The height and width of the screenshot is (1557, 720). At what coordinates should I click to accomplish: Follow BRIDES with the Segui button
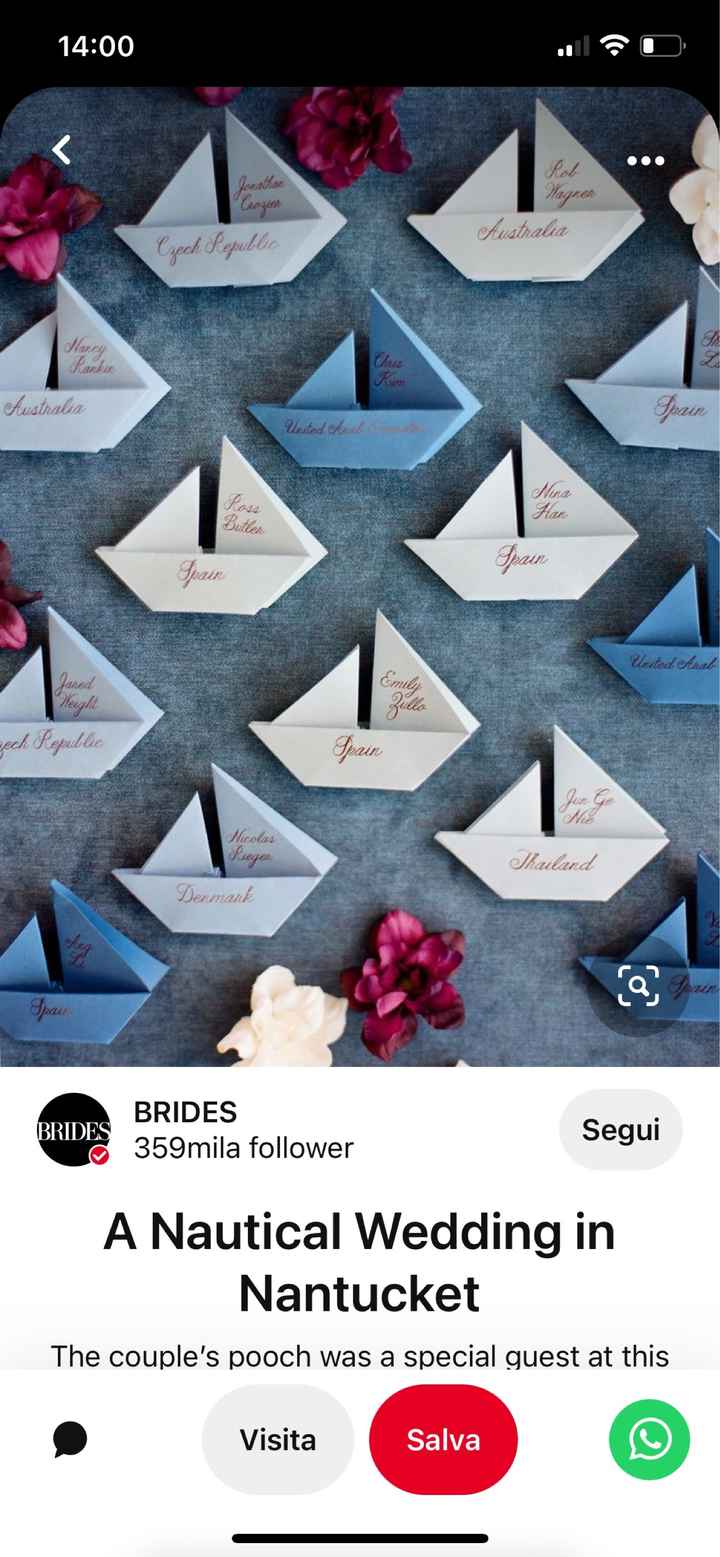coord(620,1130)
